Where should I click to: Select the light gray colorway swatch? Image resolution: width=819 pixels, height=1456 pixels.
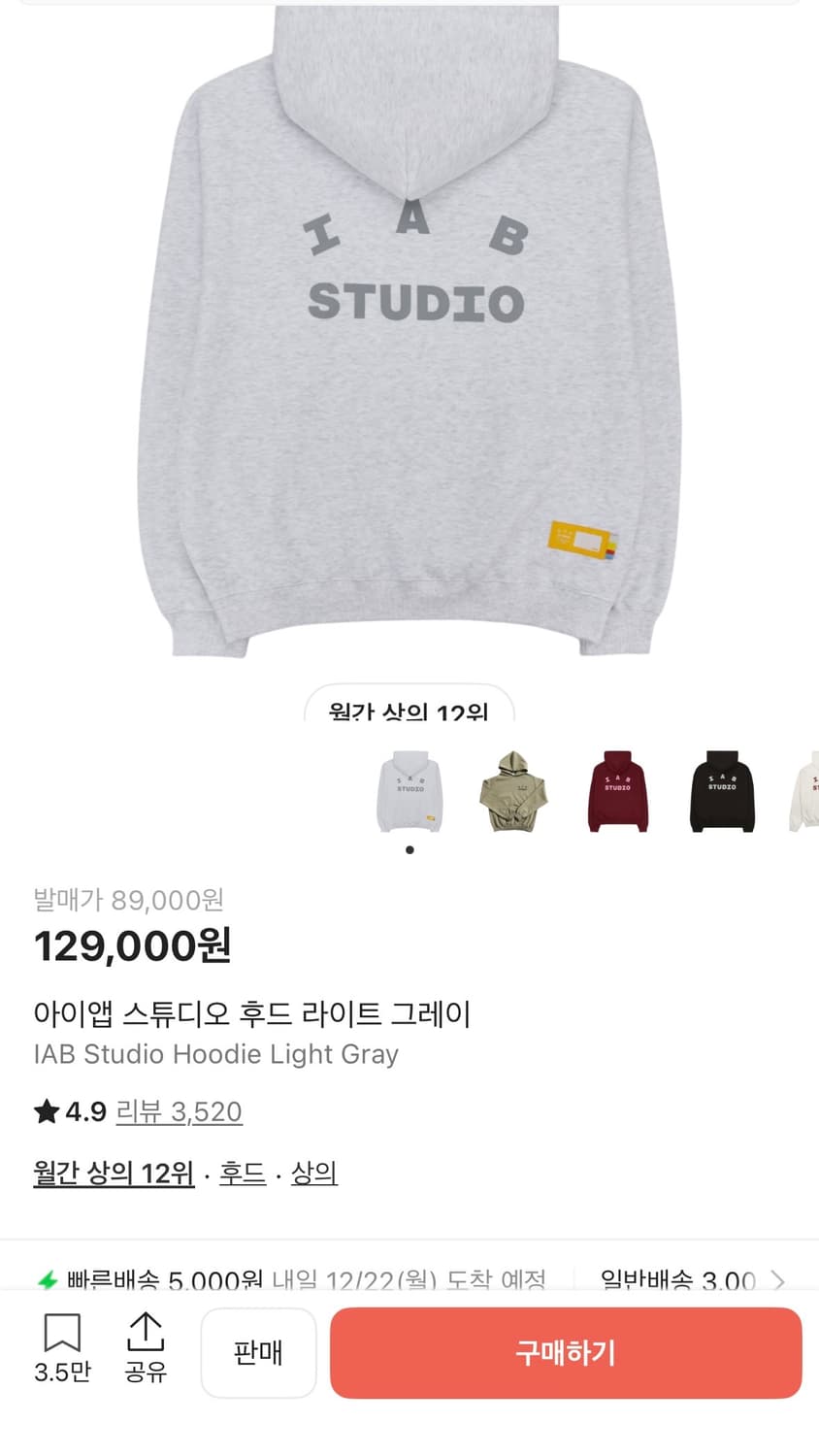(x=409, y=791)
